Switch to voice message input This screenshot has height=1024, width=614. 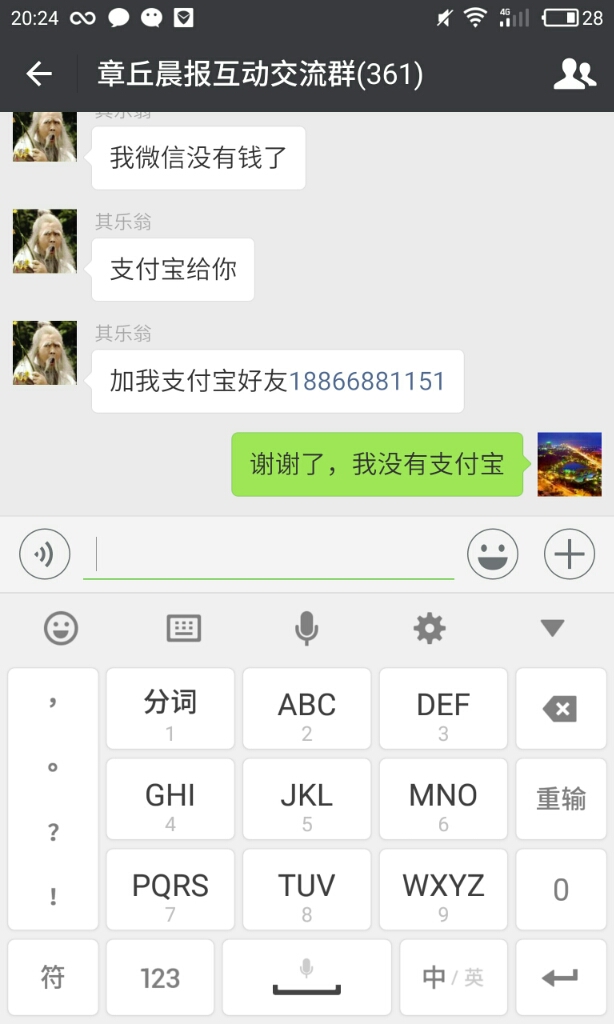(x=45, y=554)
